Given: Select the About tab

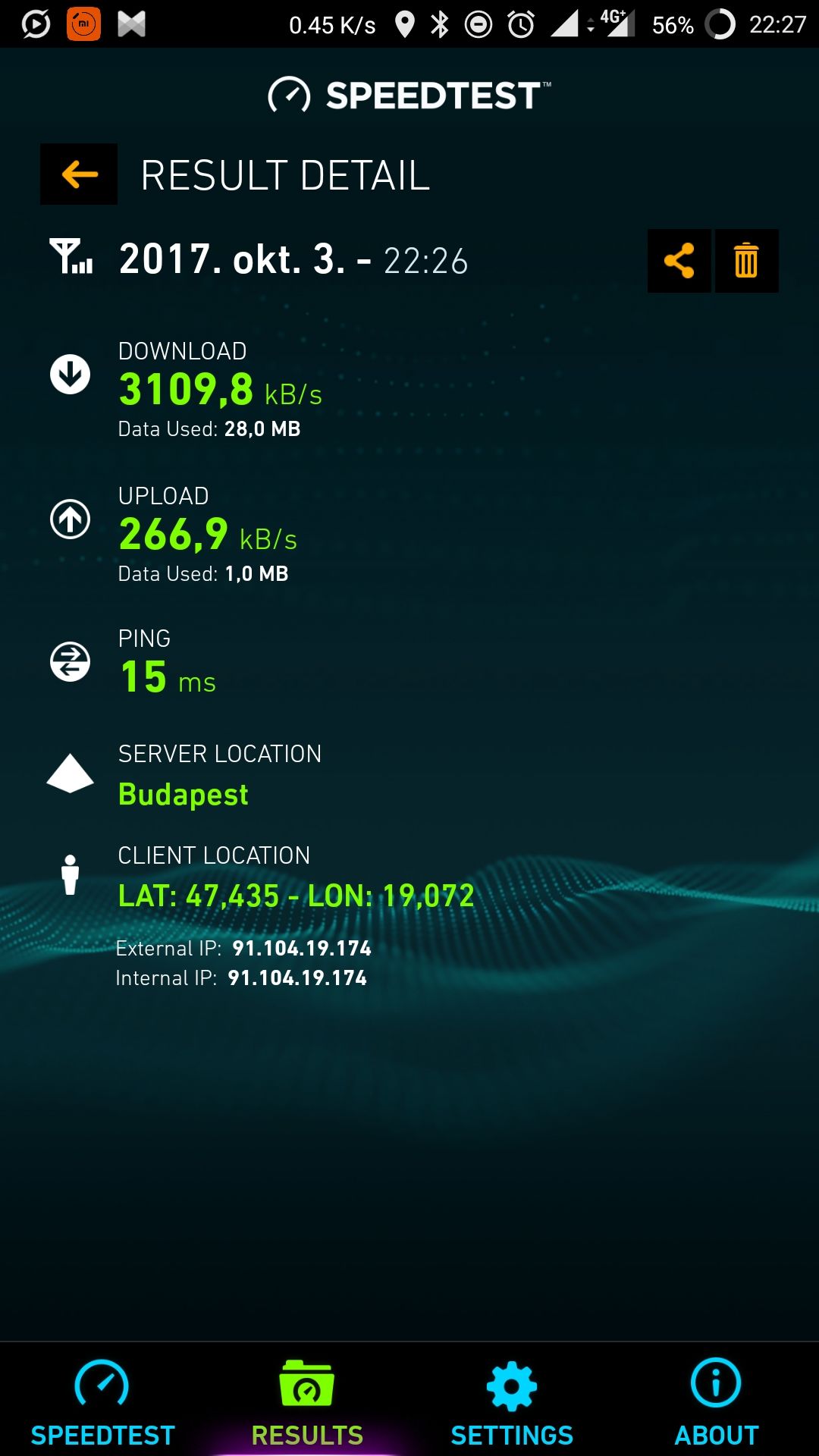Looking at the screenshot, I should 716,1402.
